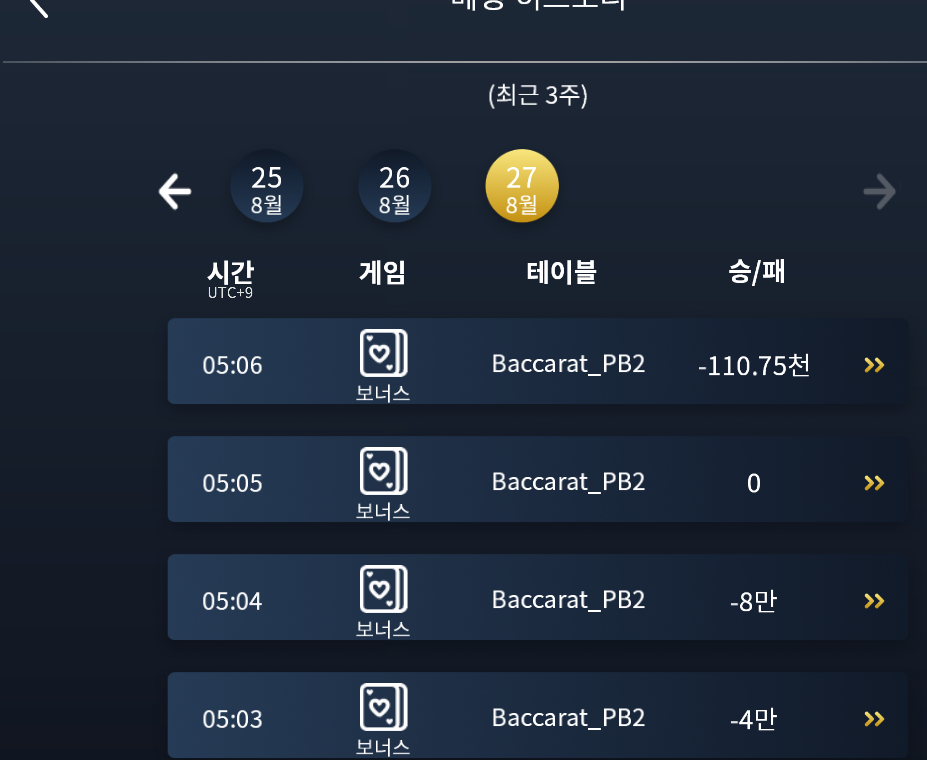Open the 05:05 Baccarat_PB2 bet details
The image size is (927, 760).
874,483
